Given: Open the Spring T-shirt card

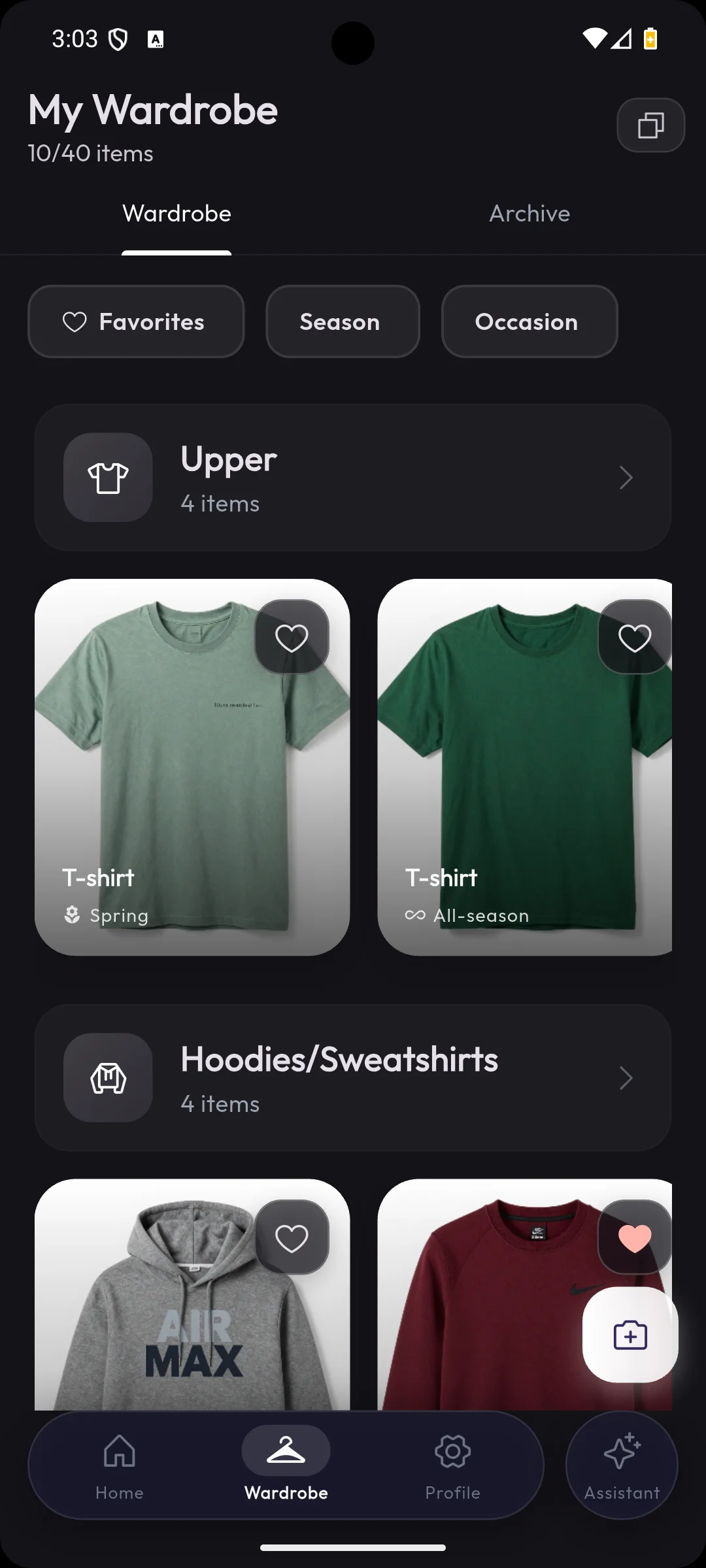Looking at the screenshot, I should click(x=192, y=784).
